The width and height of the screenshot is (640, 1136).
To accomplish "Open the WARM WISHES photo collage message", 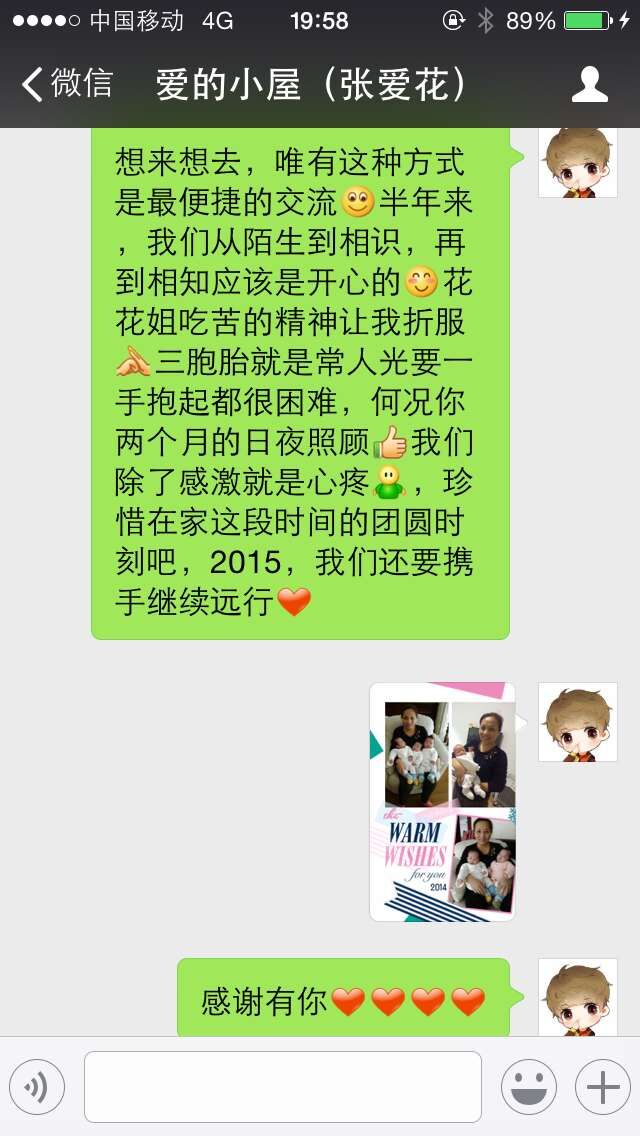I will [x=442, y=802].
